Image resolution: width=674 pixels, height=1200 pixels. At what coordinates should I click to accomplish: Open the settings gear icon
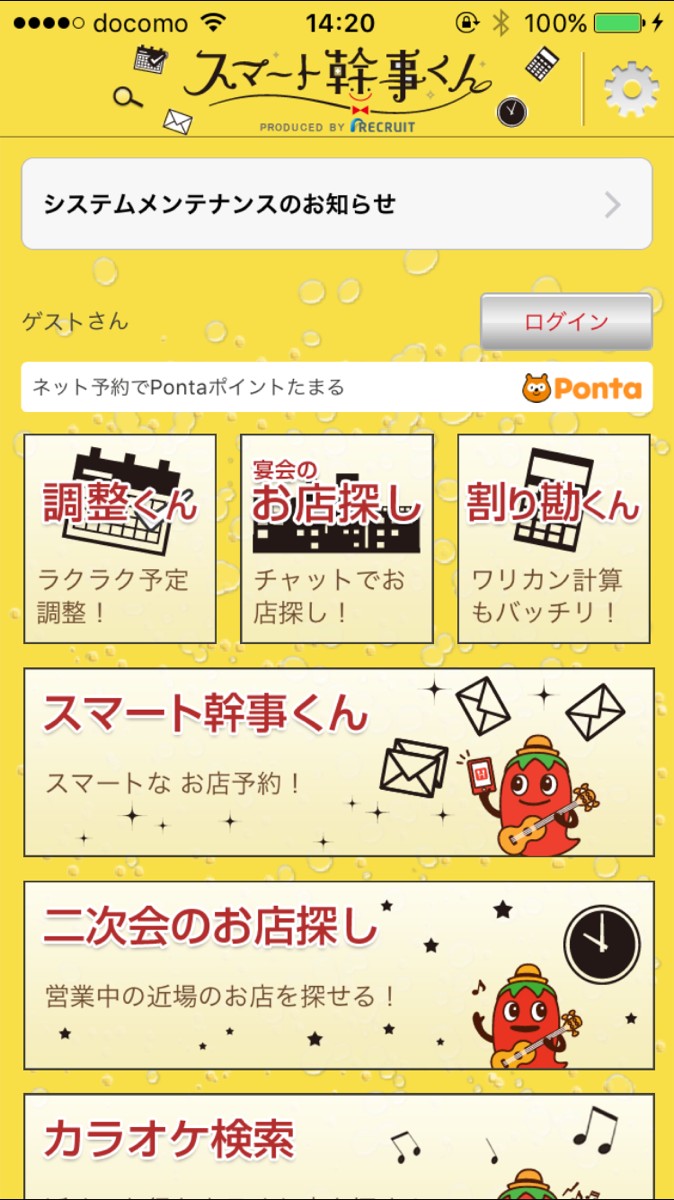click(x=631, y=88)
